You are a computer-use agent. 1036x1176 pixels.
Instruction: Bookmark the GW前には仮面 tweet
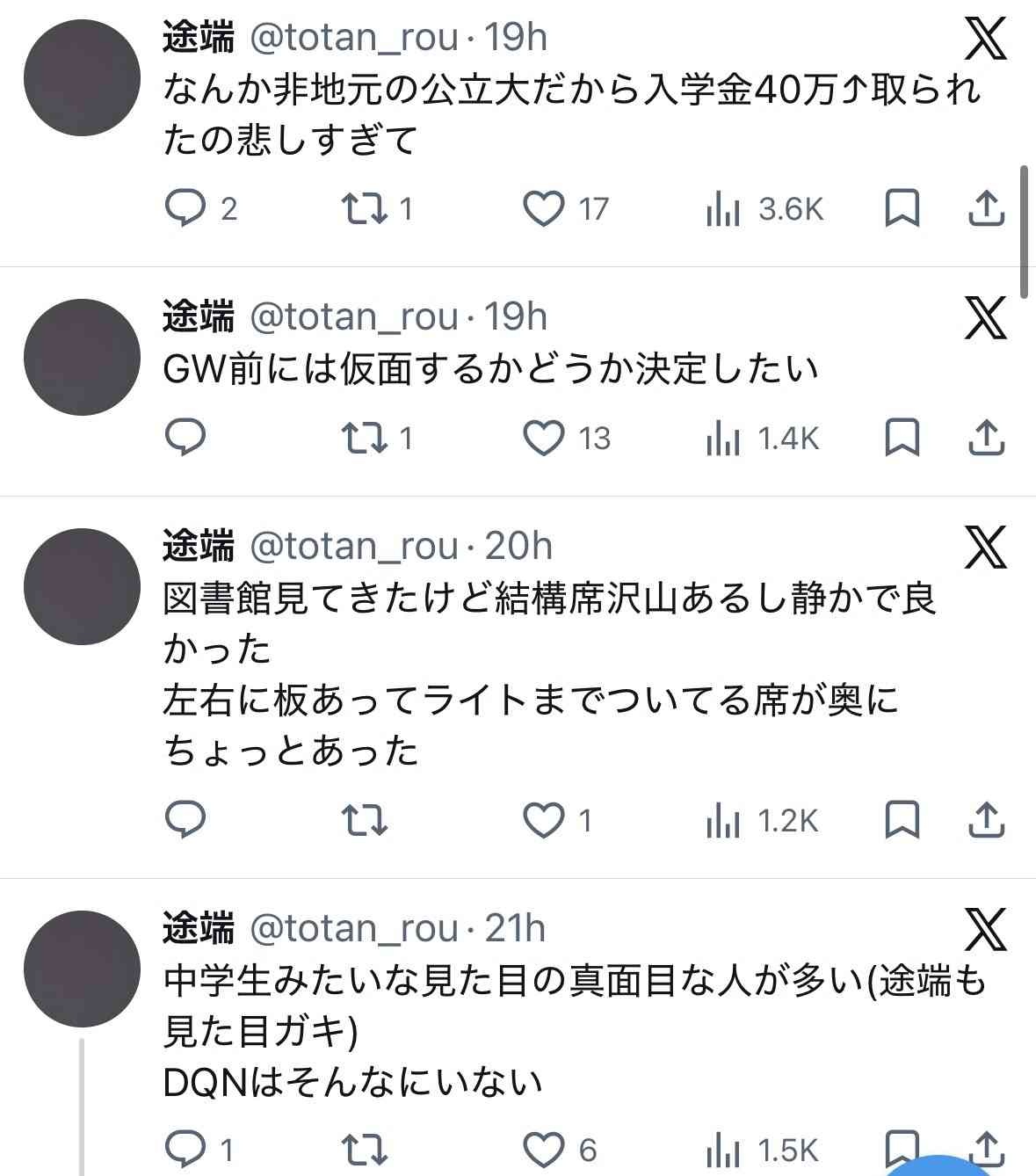(901, 437)
